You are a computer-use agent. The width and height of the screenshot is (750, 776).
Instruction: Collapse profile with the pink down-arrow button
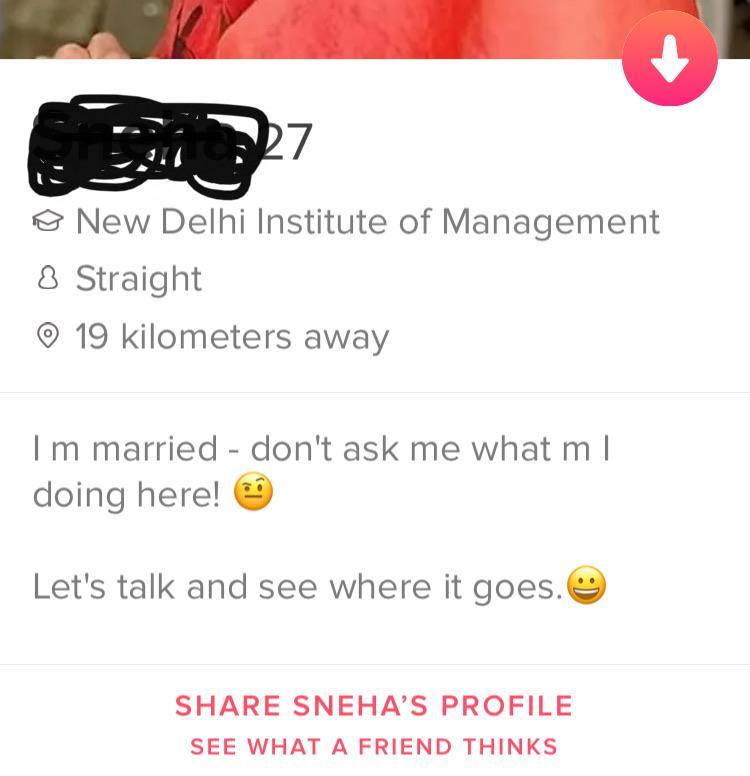tap(669, 60)
